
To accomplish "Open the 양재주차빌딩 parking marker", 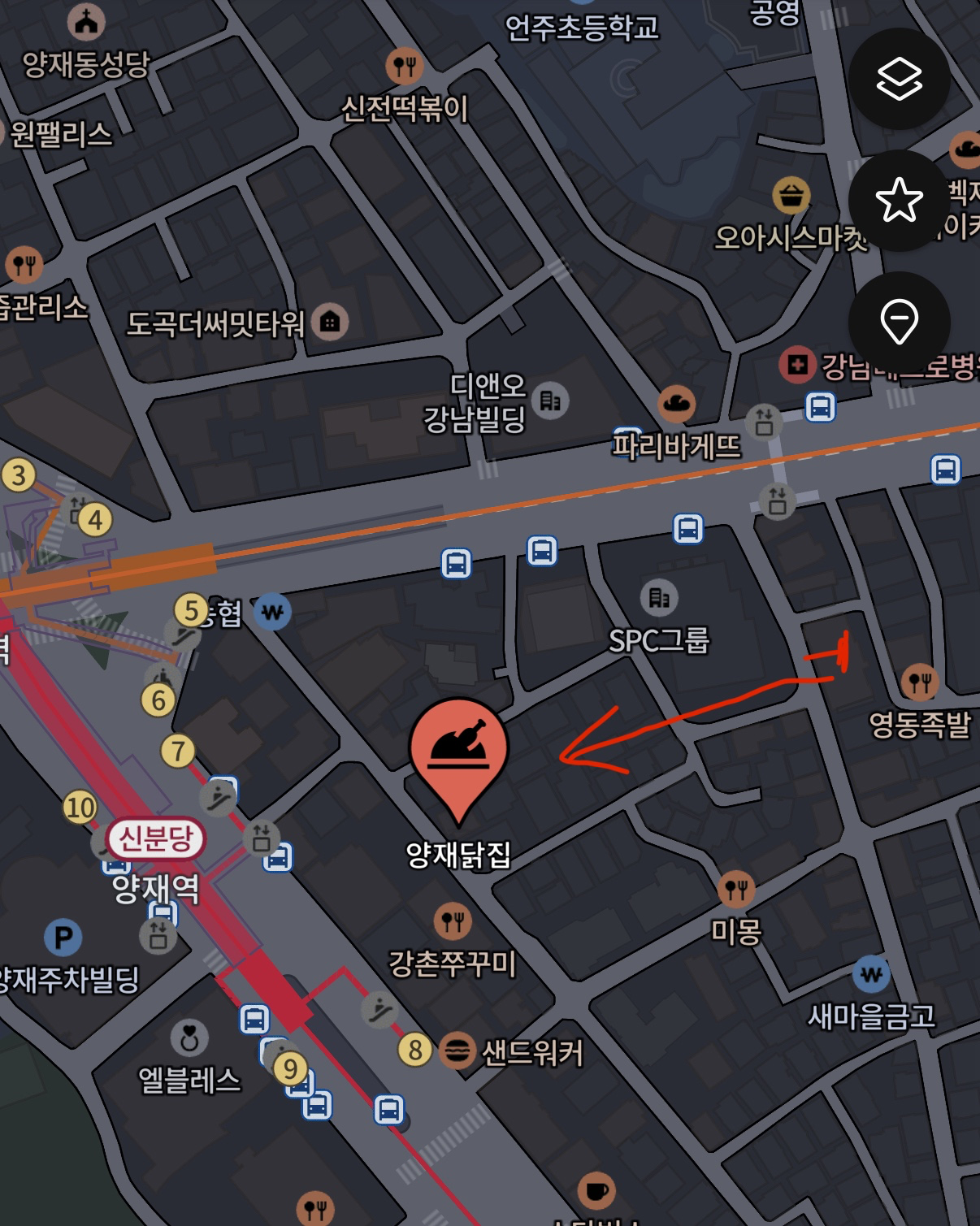I will click(63, 938).
